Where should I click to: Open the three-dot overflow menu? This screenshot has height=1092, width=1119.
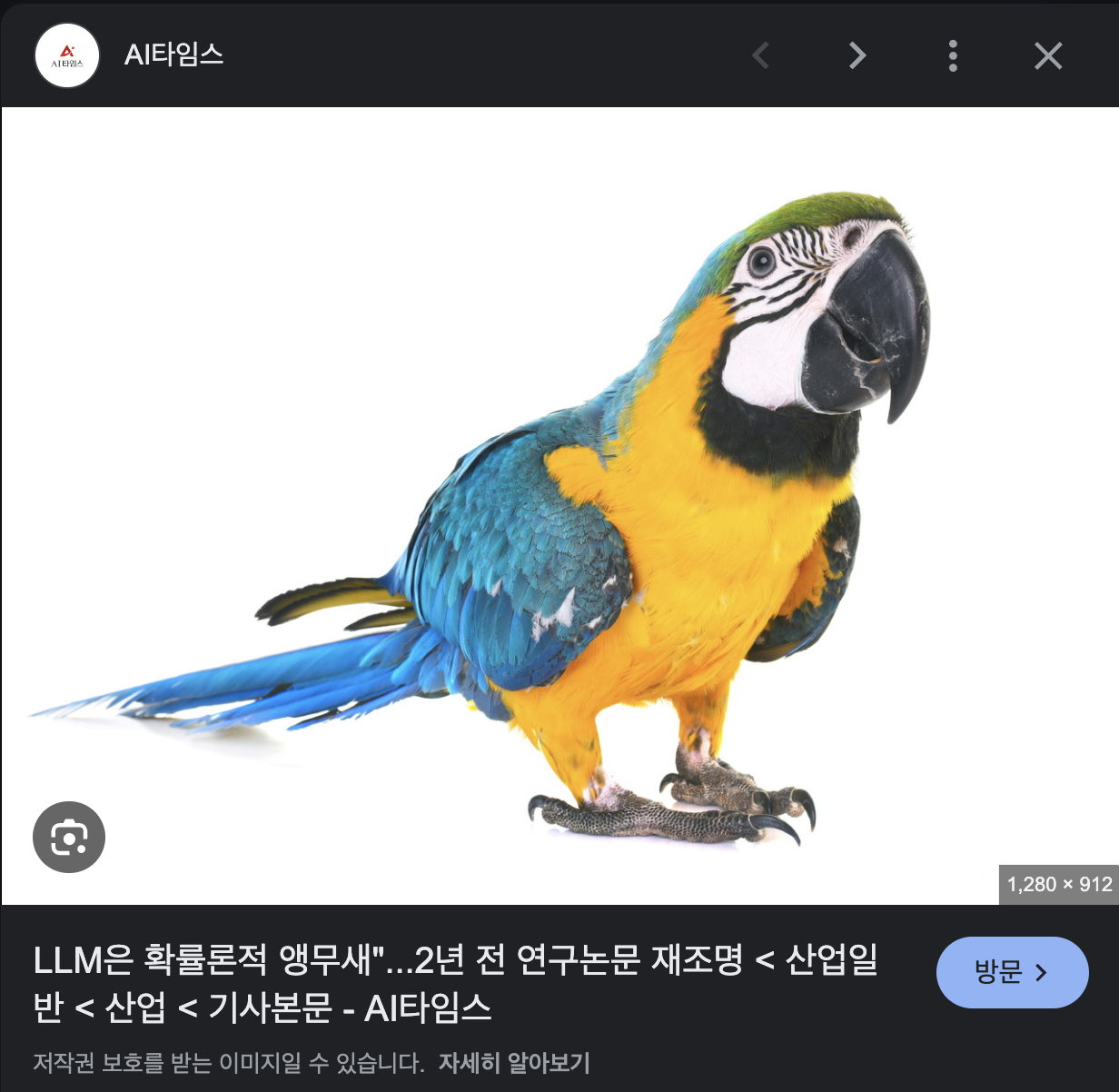pyautogui.click(x=953, y=56)
